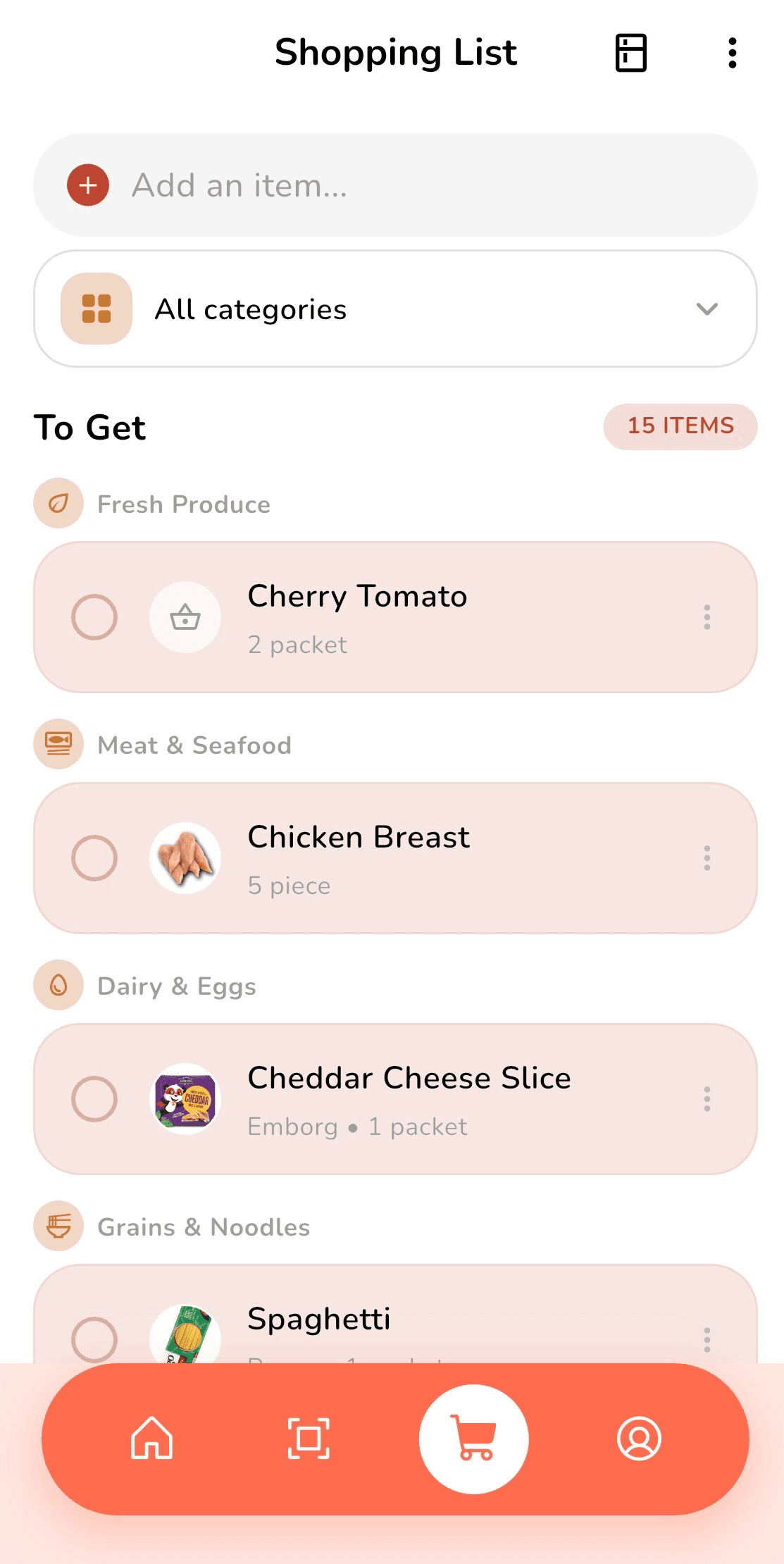Screen dimensions: 784x1564
Task: Expand the All categories dropdown
Action: click(708, 309)
